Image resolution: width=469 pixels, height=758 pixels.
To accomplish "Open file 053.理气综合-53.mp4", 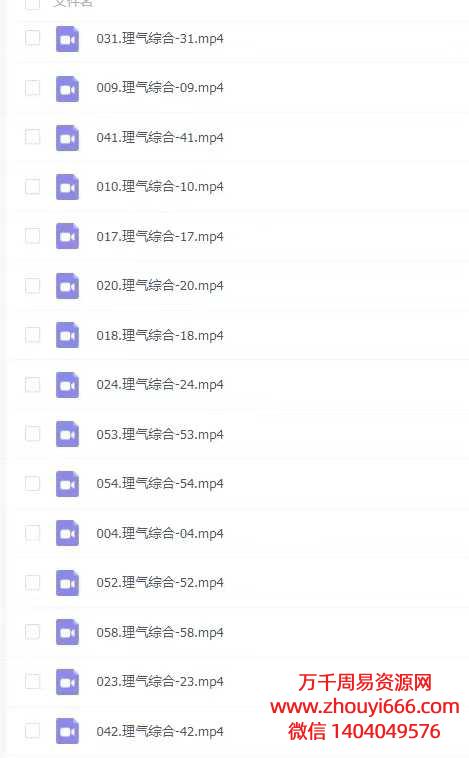I will click(x=160, y=435).
